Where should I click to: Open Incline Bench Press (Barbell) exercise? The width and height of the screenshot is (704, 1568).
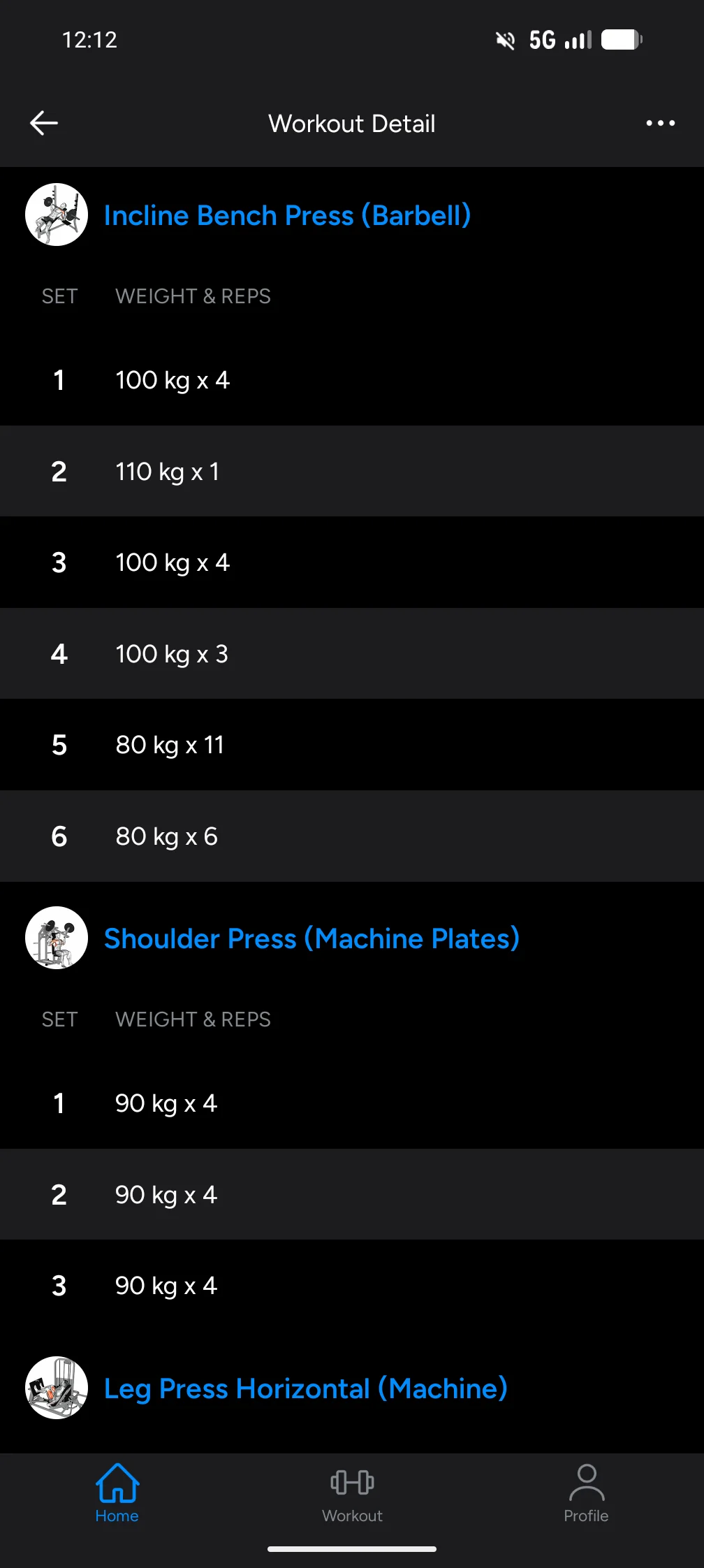[287, 215]
